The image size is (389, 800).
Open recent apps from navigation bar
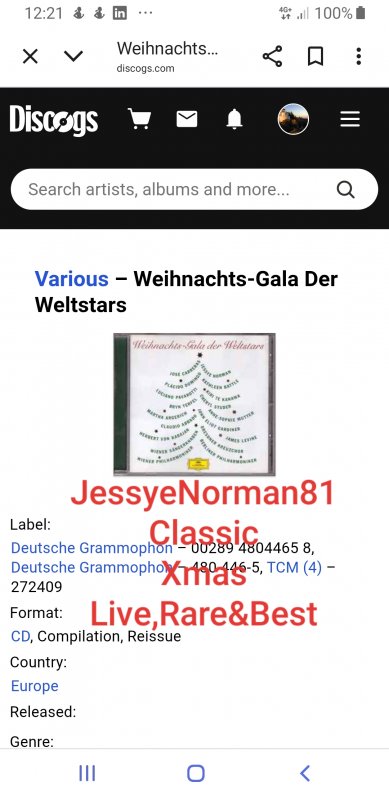[87, 773]
